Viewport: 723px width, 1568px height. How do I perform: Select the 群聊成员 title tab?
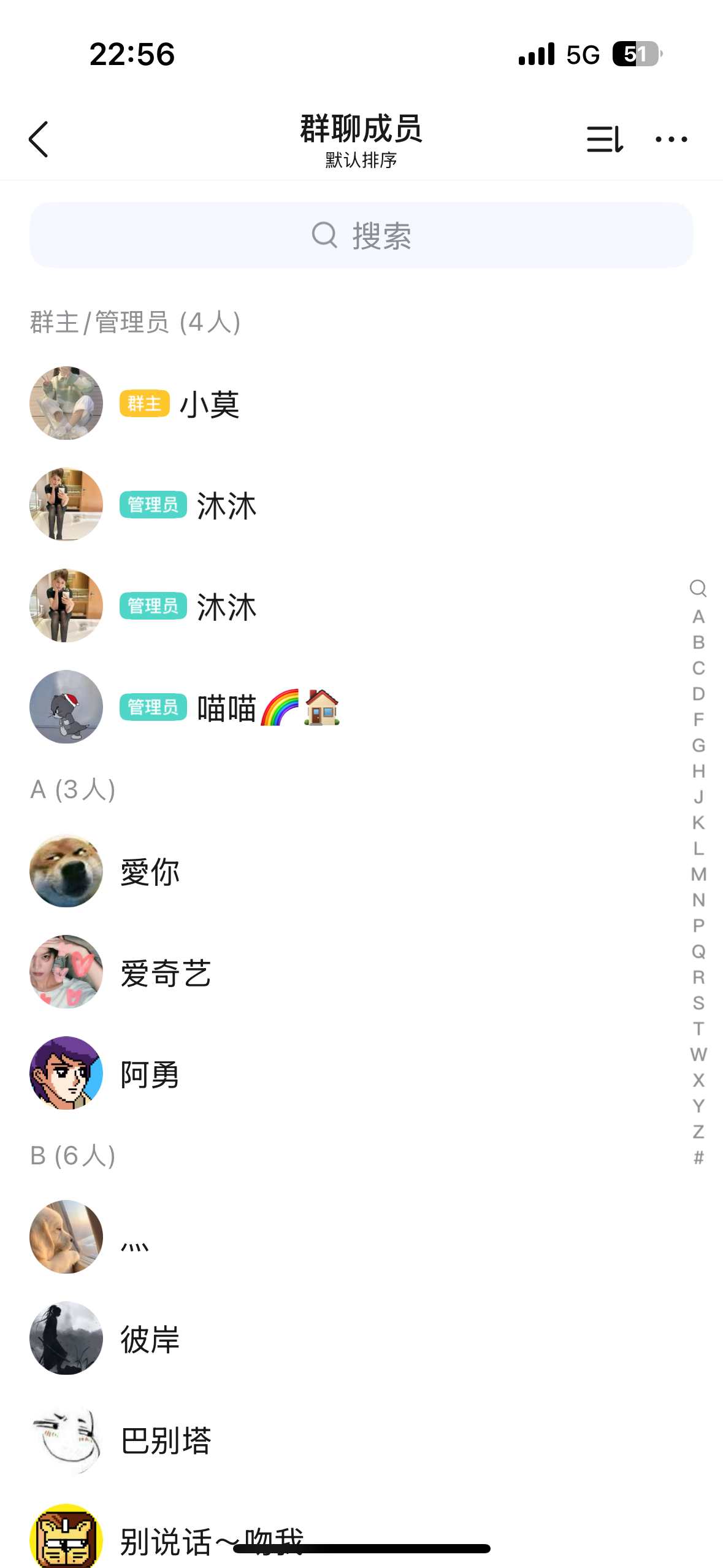[361, 128]
